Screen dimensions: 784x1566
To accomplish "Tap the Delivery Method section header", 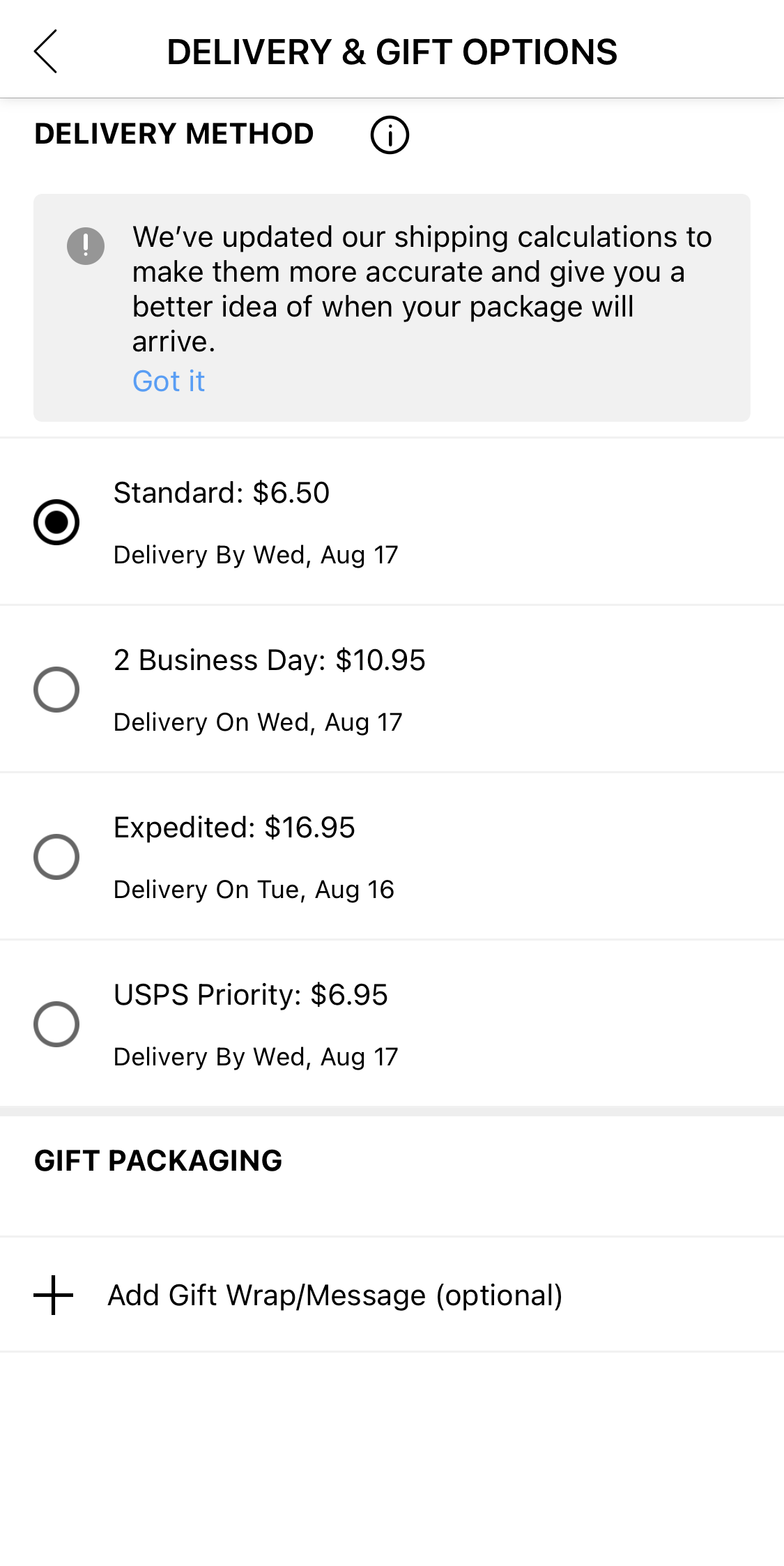I will 173,133.
